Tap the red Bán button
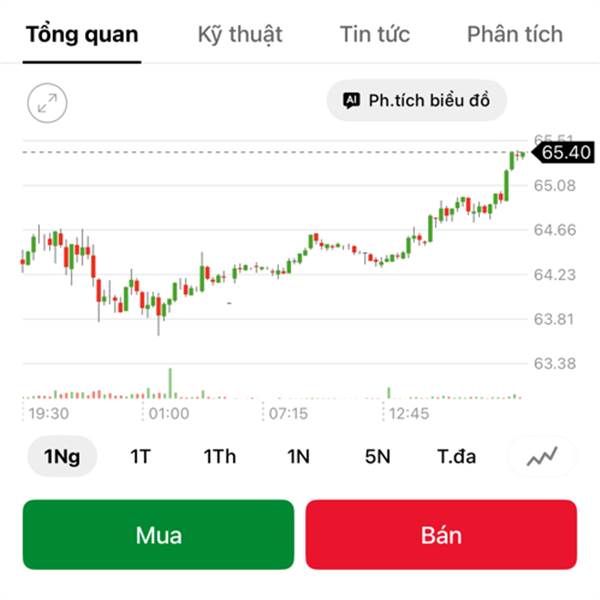 (x=441, y=535)
